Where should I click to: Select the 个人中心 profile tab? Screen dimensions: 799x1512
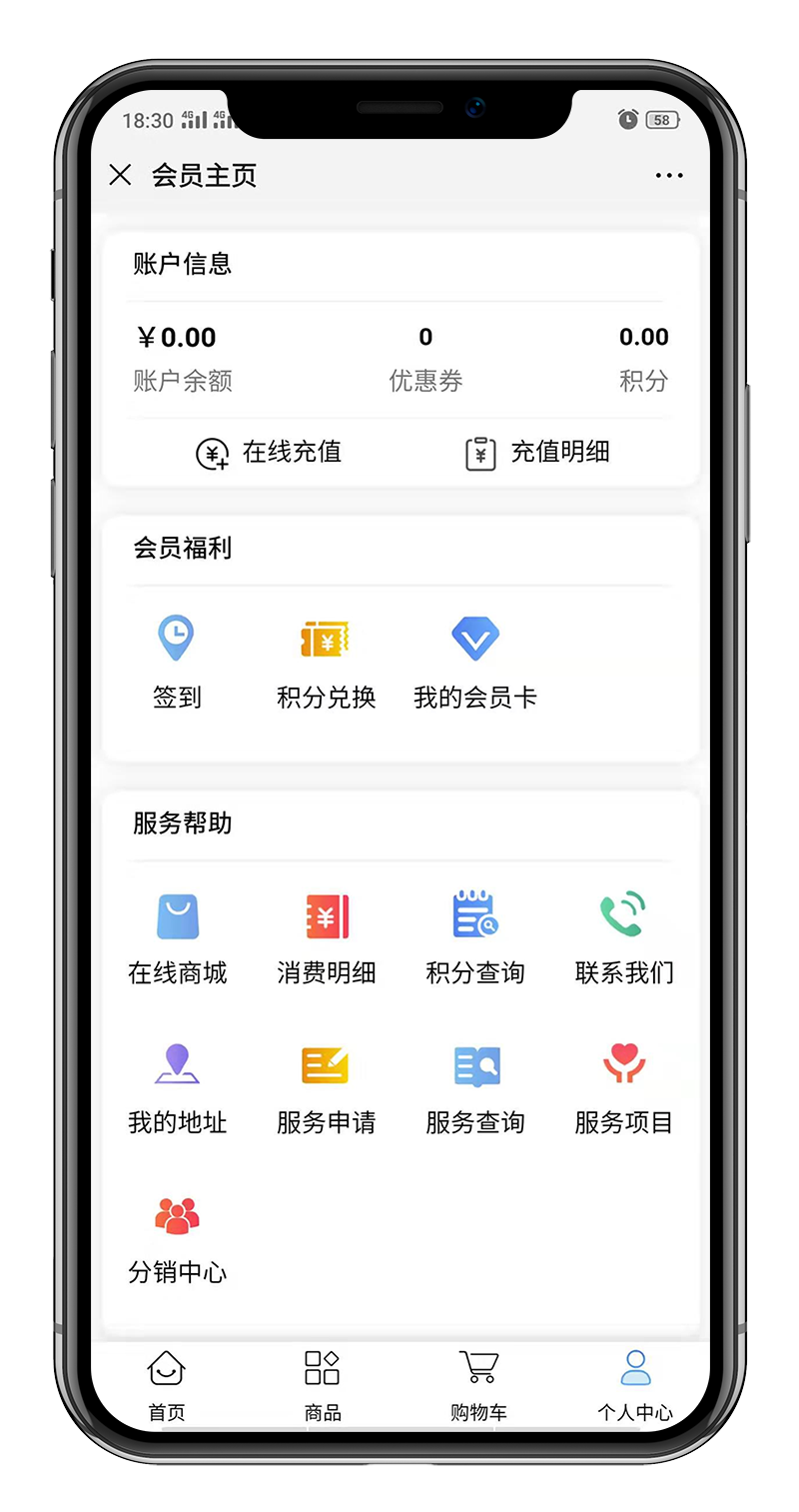pyautogui.click(x=634, y=1384)
